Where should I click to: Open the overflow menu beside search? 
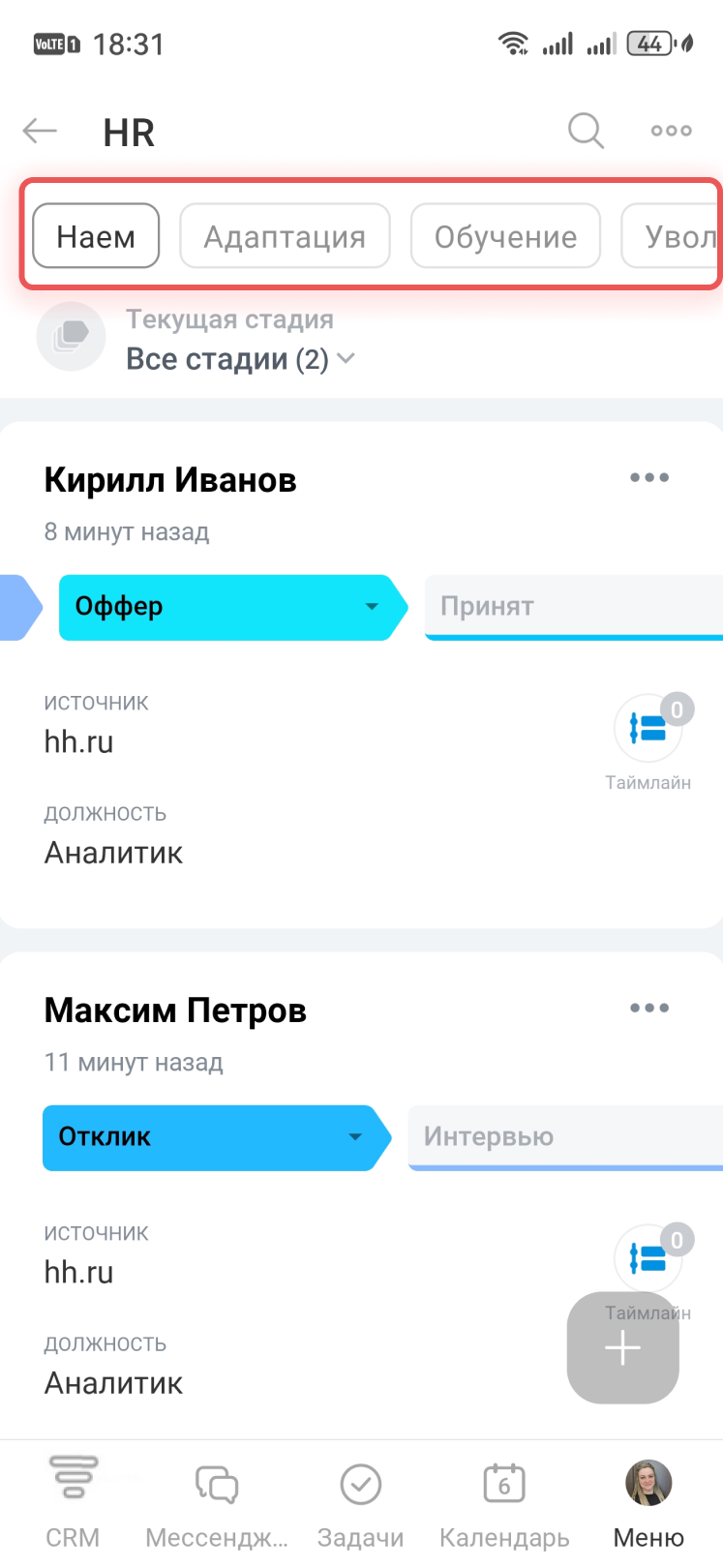671,131
